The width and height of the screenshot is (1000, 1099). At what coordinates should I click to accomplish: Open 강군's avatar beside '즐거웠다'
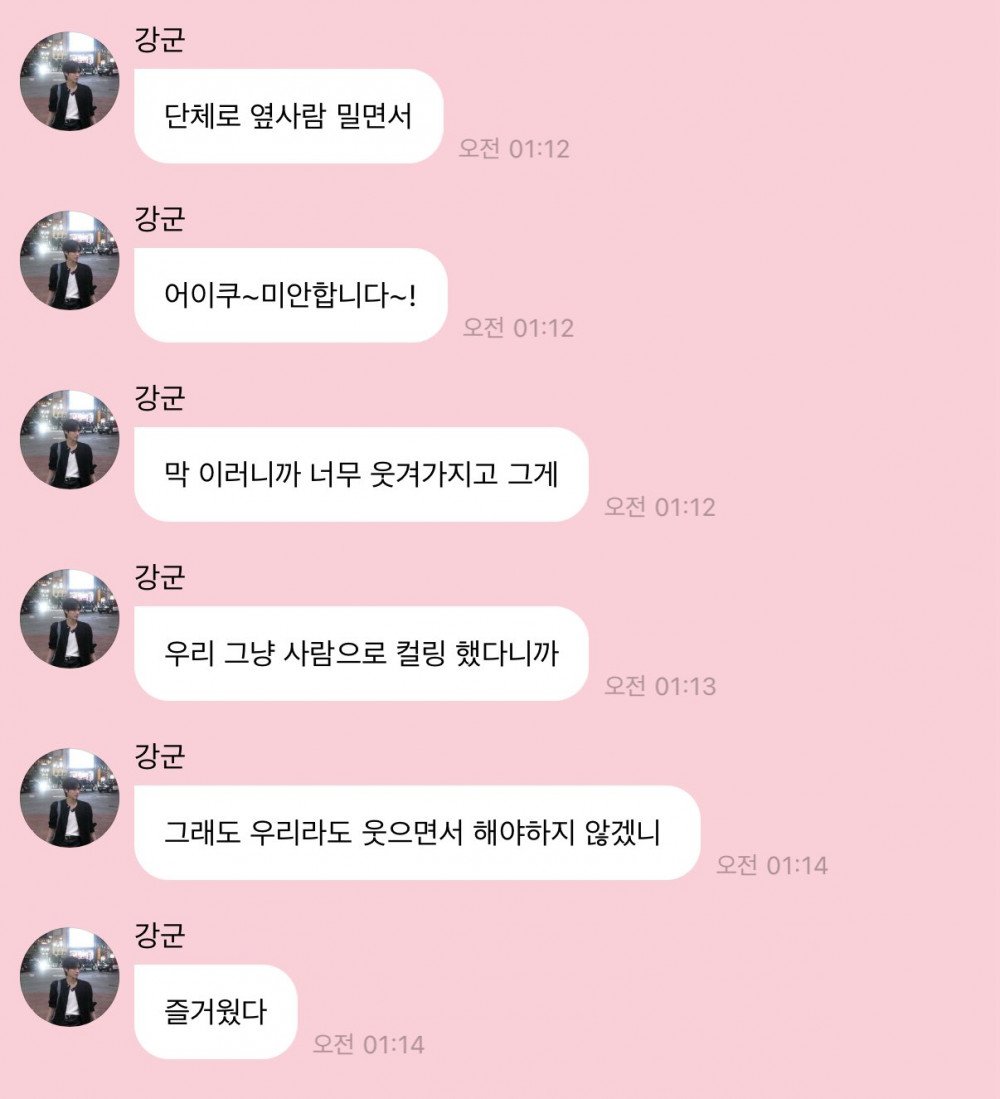point(69,976)
